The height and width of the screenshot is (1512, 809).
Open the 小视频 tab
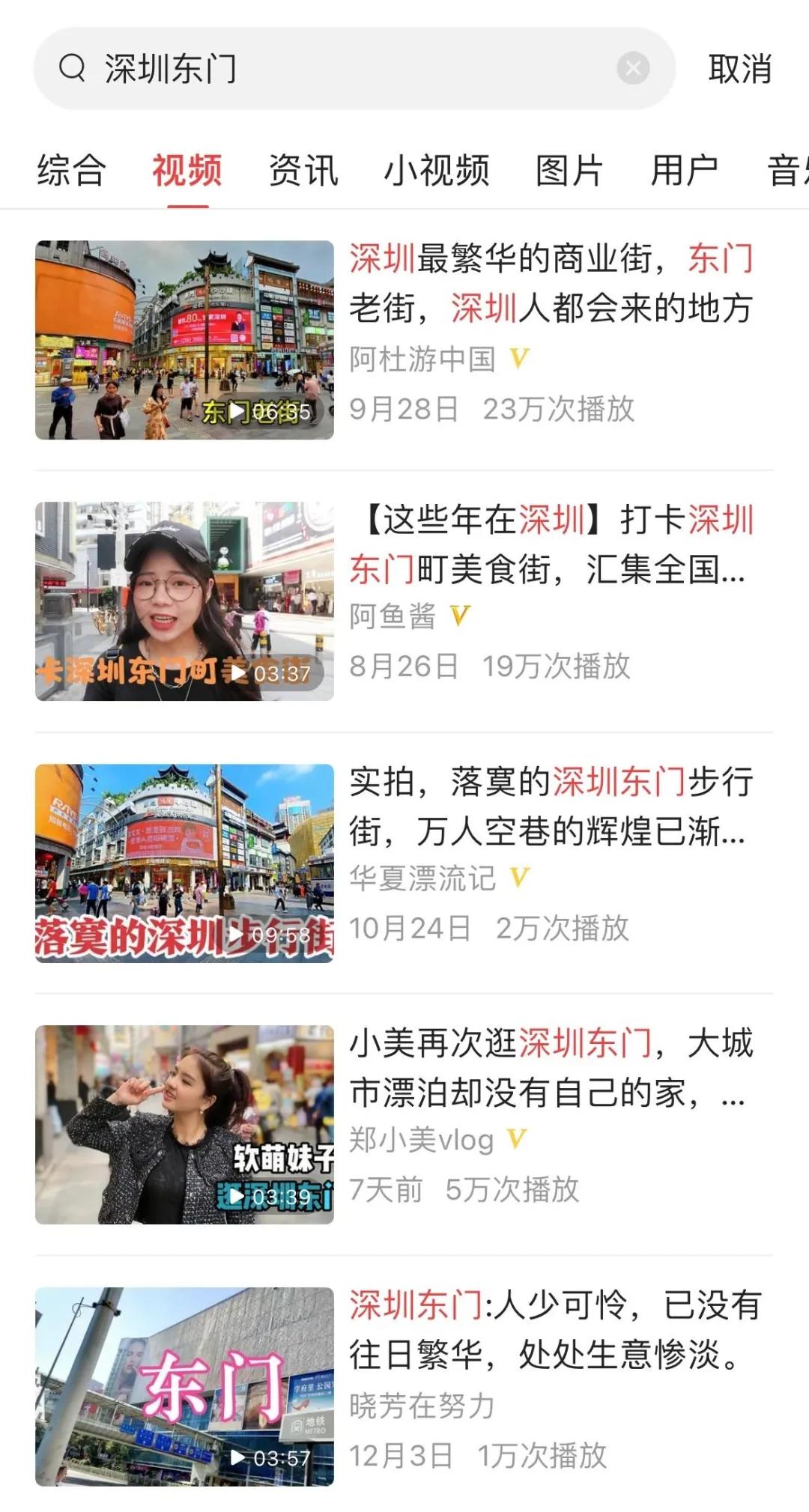(437, 171)
